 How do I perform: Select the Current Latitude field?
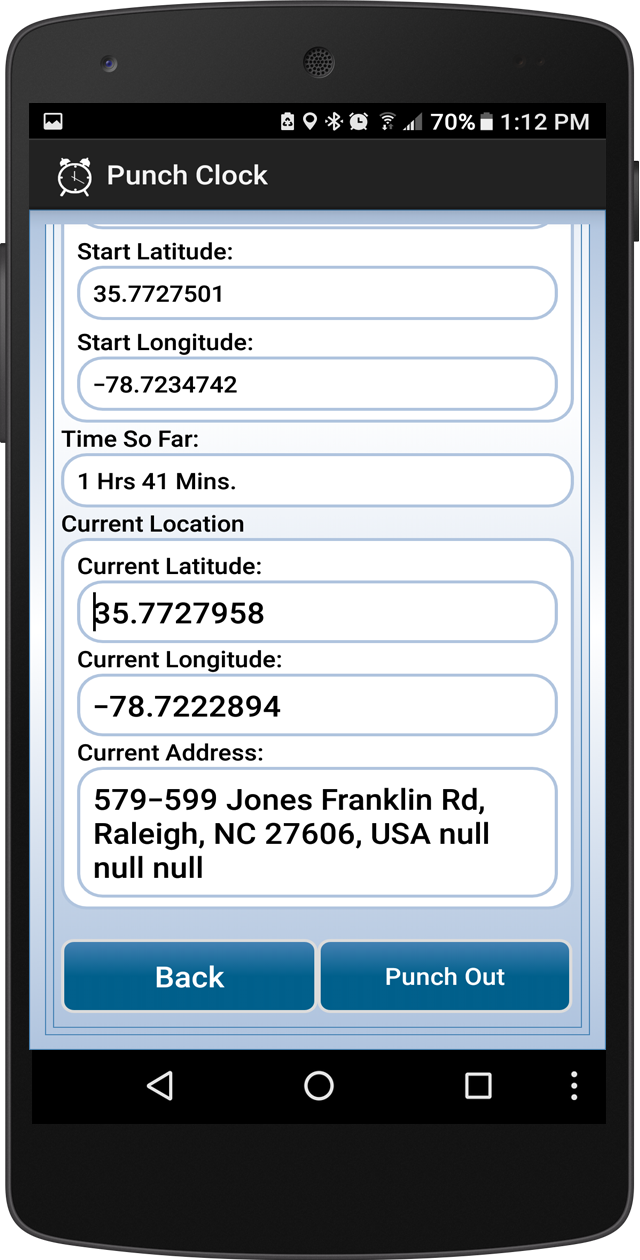point(316,612)
